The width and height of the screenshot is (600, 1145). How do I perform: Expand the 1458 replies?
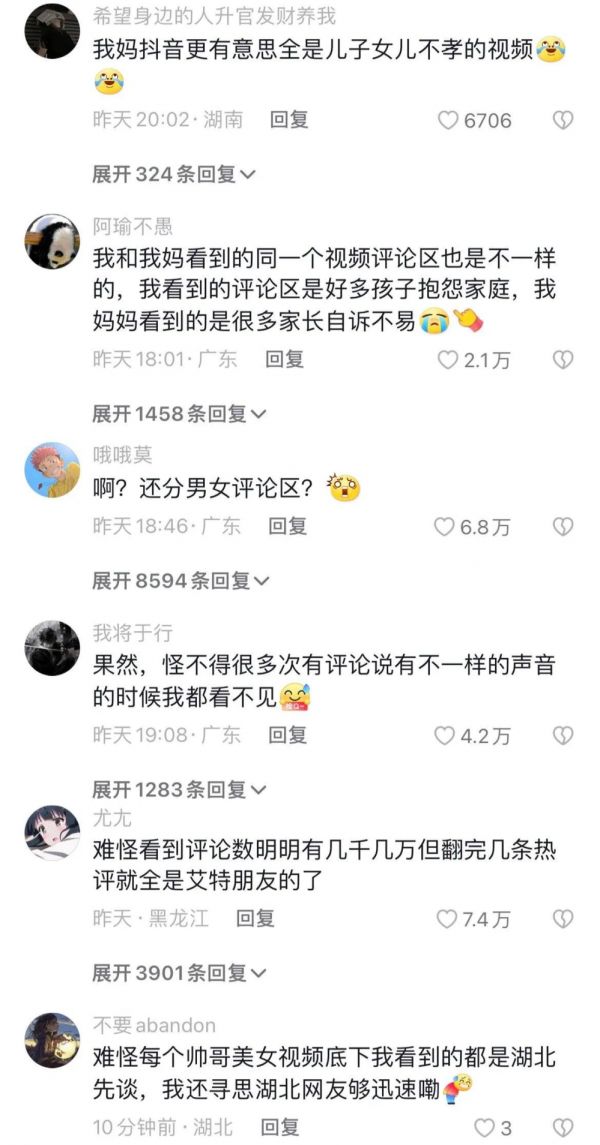pos(179,413)
